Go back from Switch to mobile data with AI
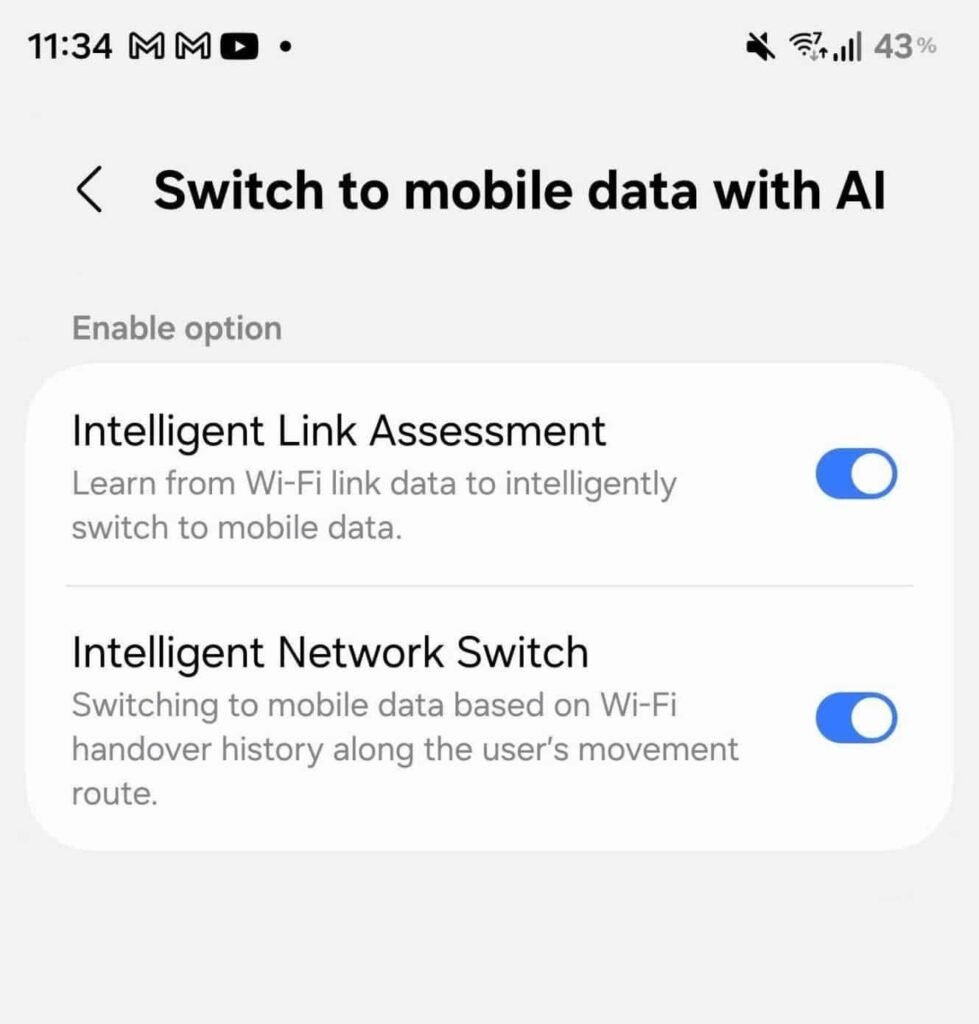Image resolution: width=979 pixels, height=1024 pixels. [90, 190]
